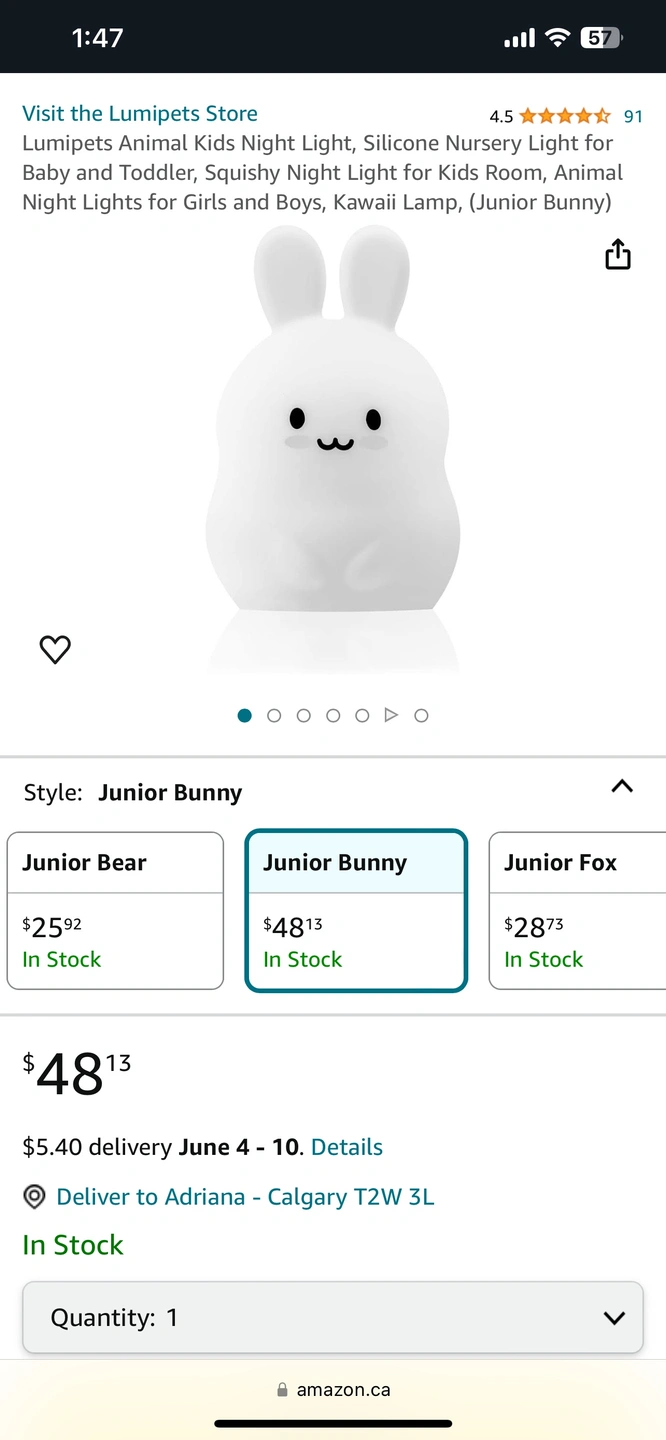Viewport: 666px width, 1440px height.
Task: Tap the amazon.ca address bar
Action: [333, 1390]
